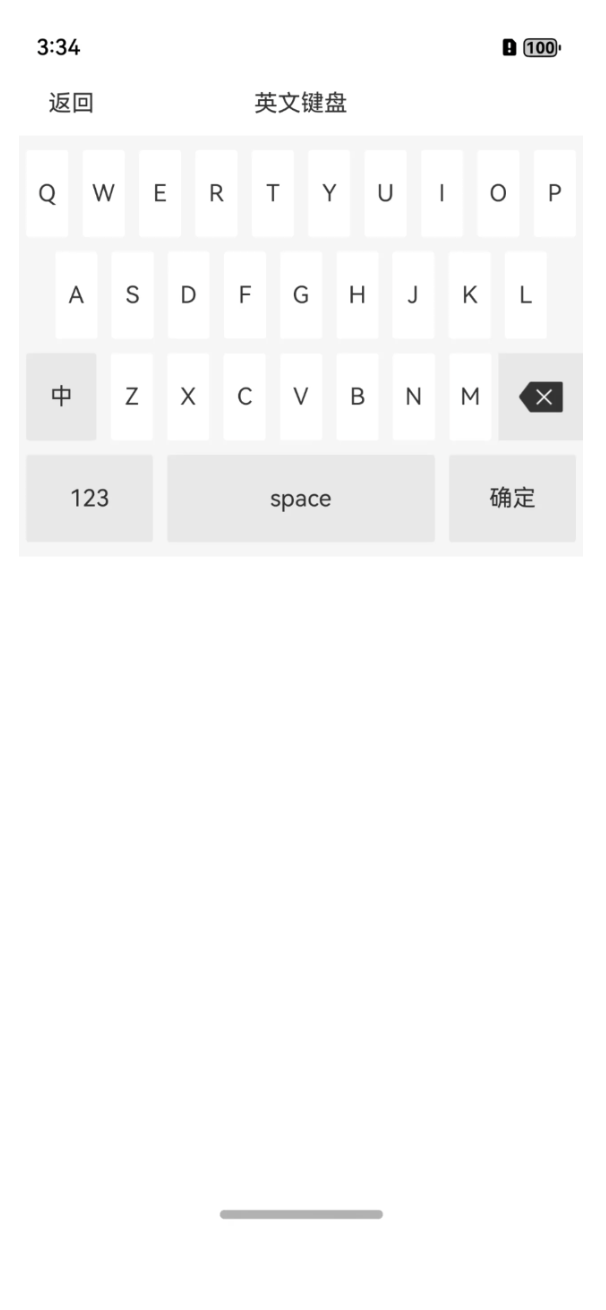Type the letter X

click(188, 397)
